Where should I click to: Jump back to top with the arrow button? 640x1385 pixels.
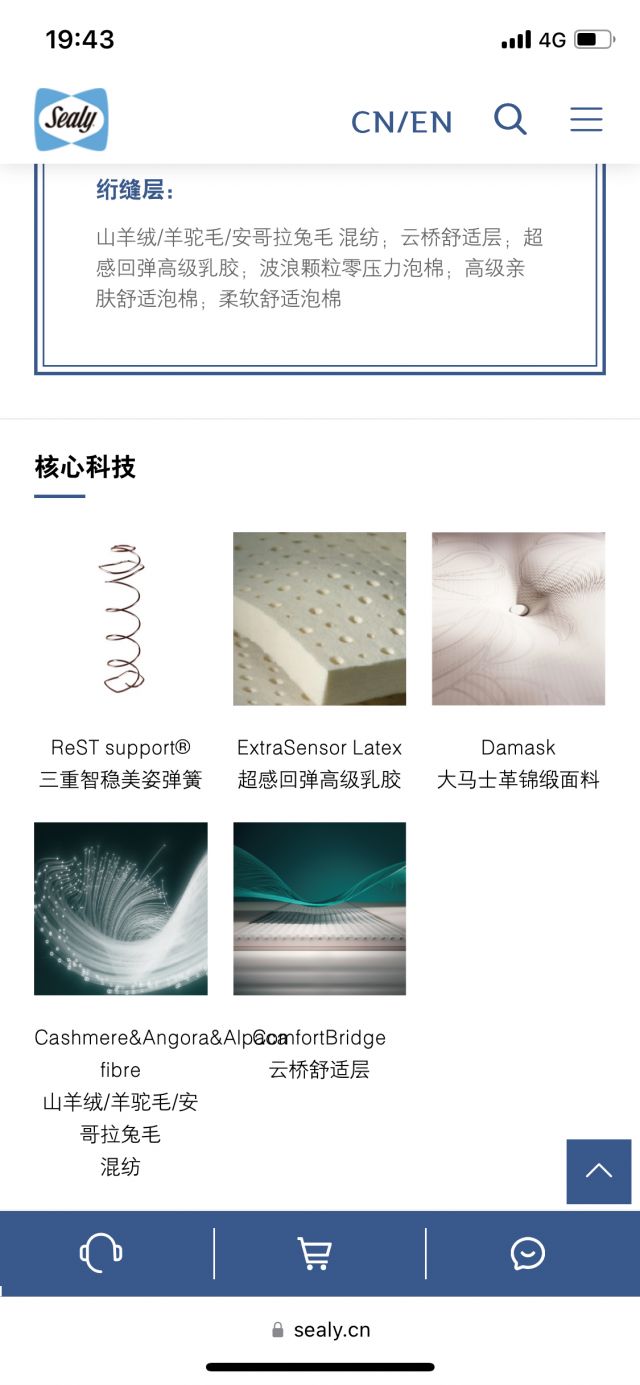click(598, 1171)
